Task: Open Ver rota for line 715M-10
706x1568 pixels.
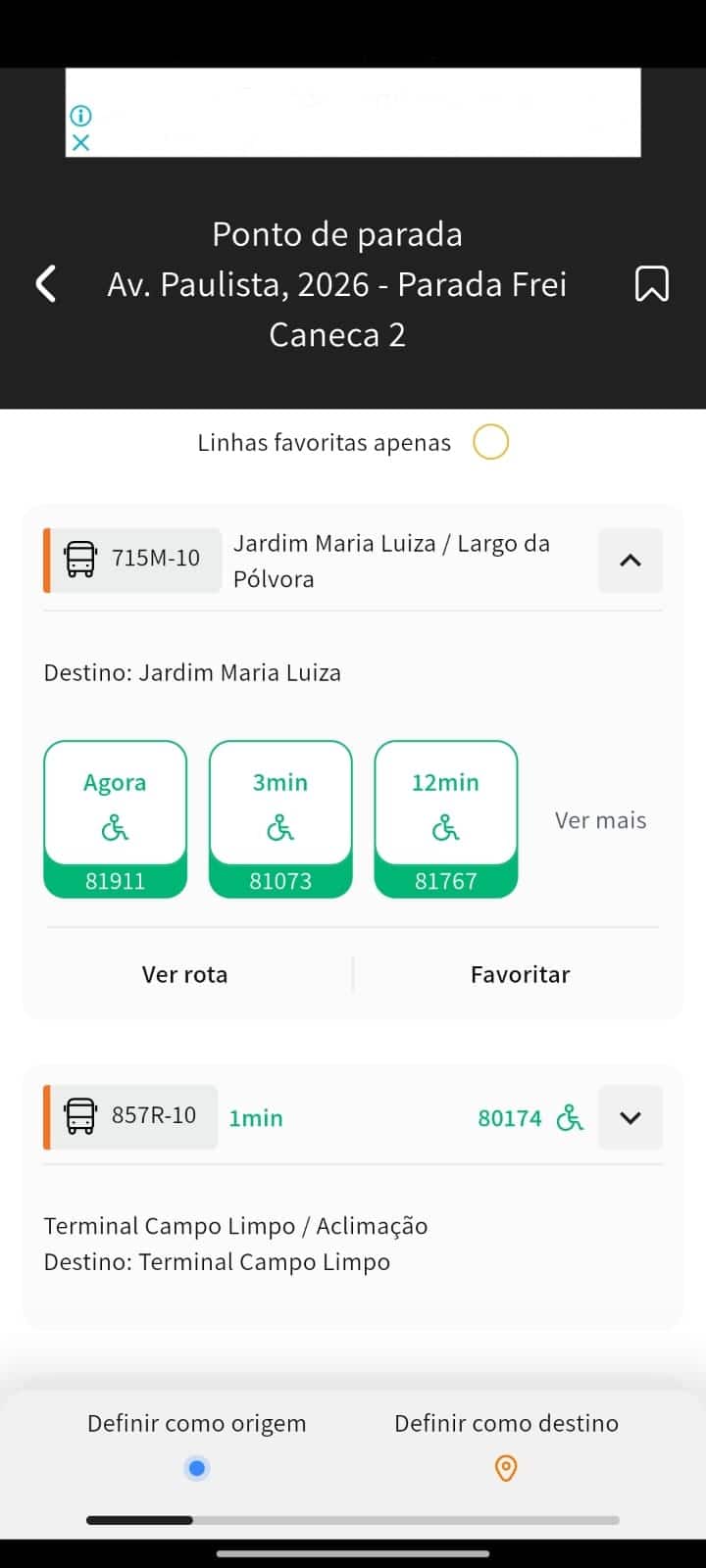Action: [x=184, y=974]
